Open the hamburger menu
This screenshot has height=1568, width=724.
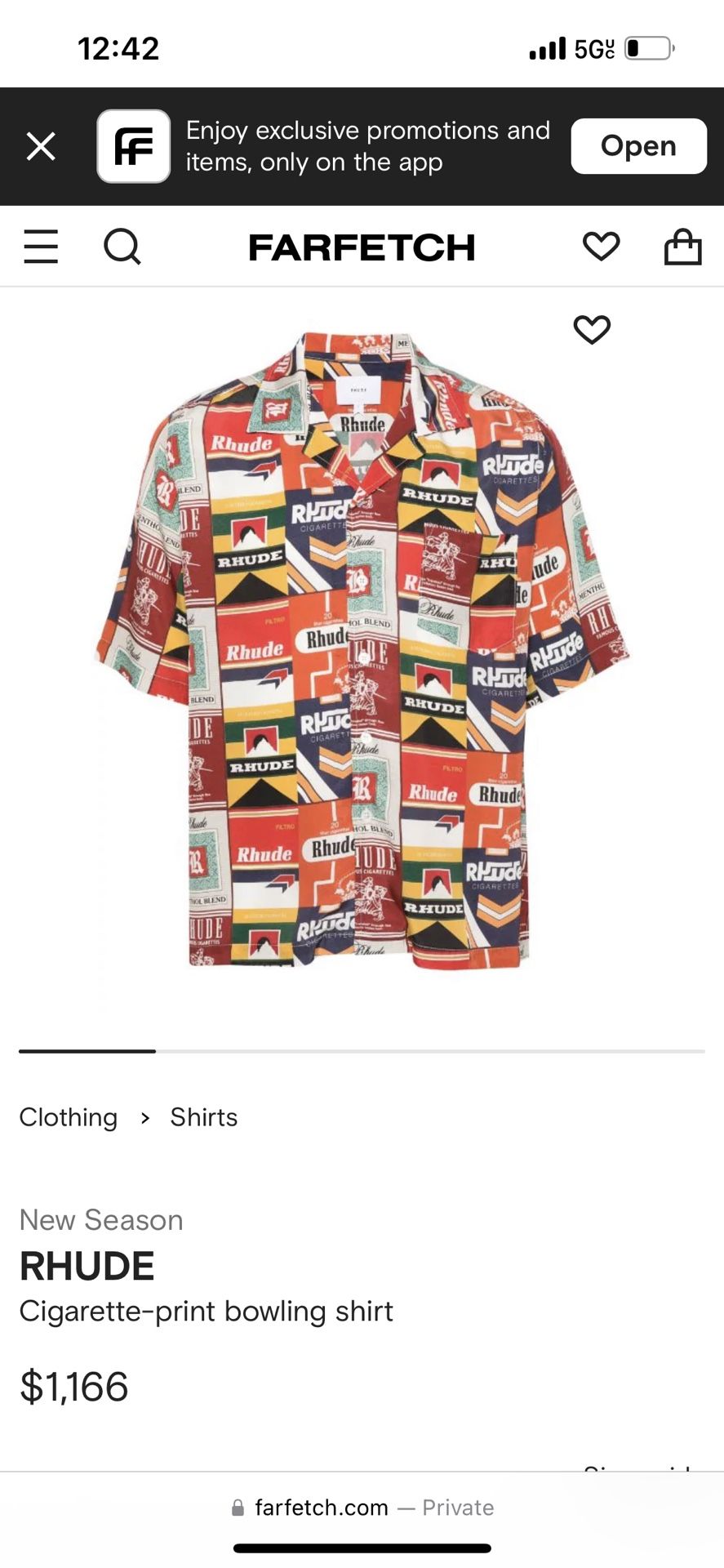41,246
